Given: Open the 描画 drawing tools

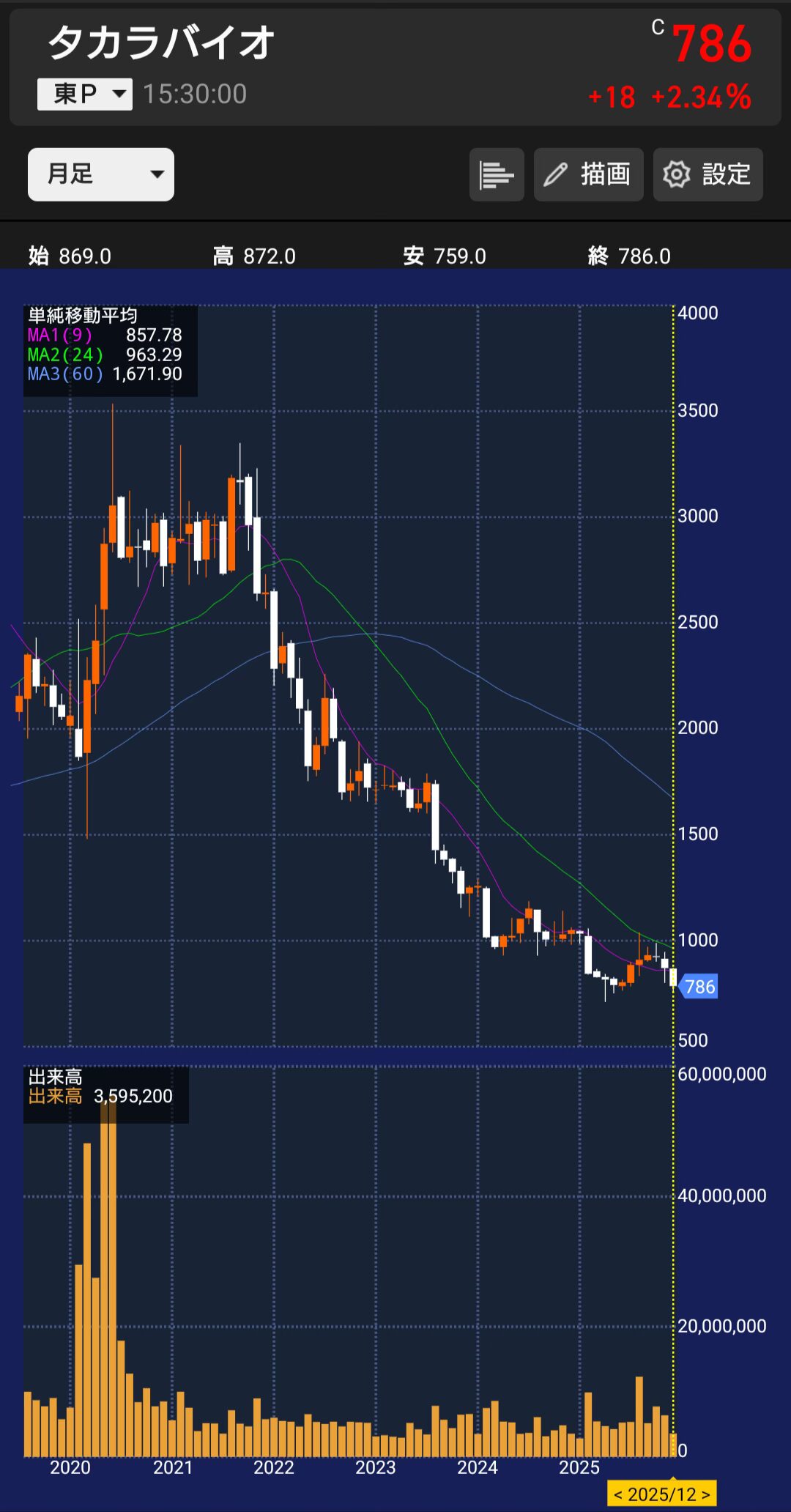Looking at the screenshot, I should click(588, 174).
